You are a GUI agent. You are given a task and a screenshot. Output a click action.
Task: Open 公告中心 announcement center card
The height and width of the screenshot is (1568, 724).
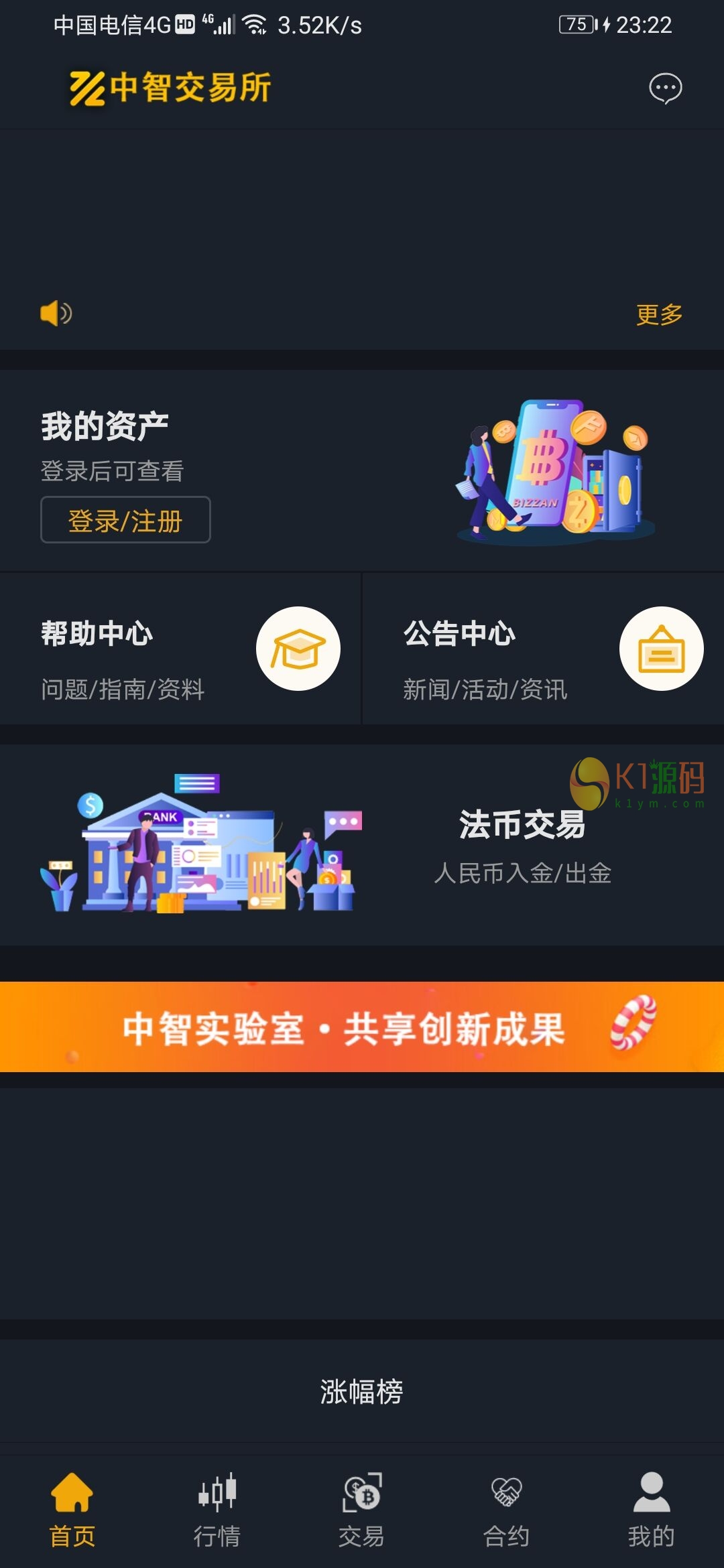[x=543, y=648]
